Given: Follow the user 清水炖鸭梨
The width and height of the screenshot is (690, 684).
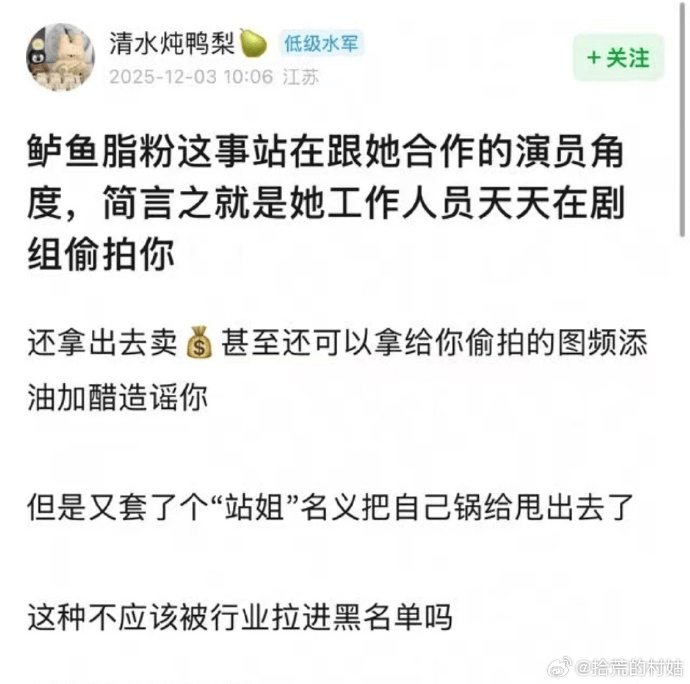Looking at the screenshot, I should pyautogui.click(x=618, y=58).
